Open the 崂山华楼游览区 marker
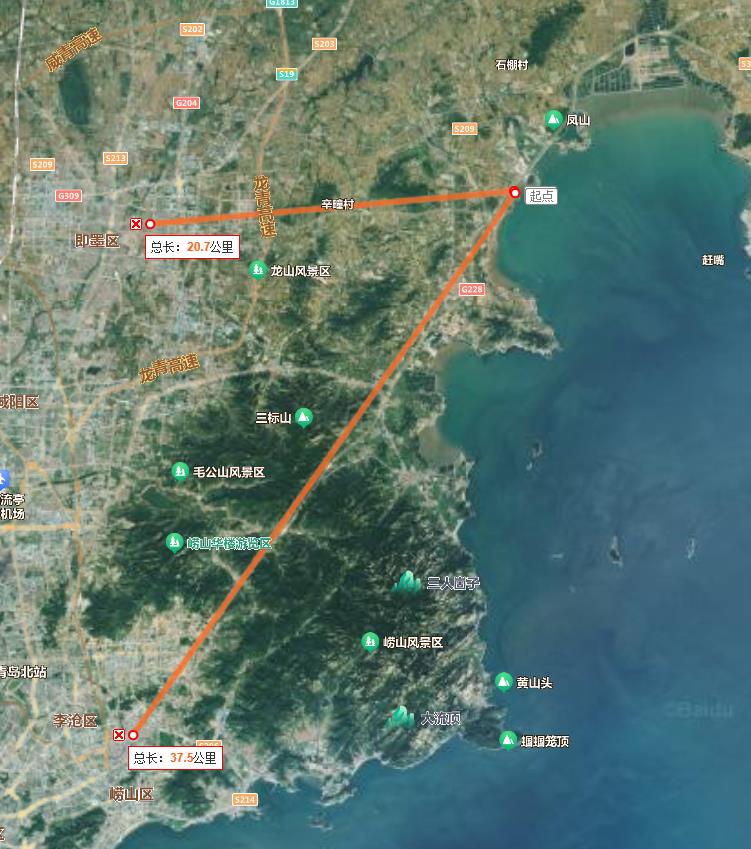 coord(174,542)
